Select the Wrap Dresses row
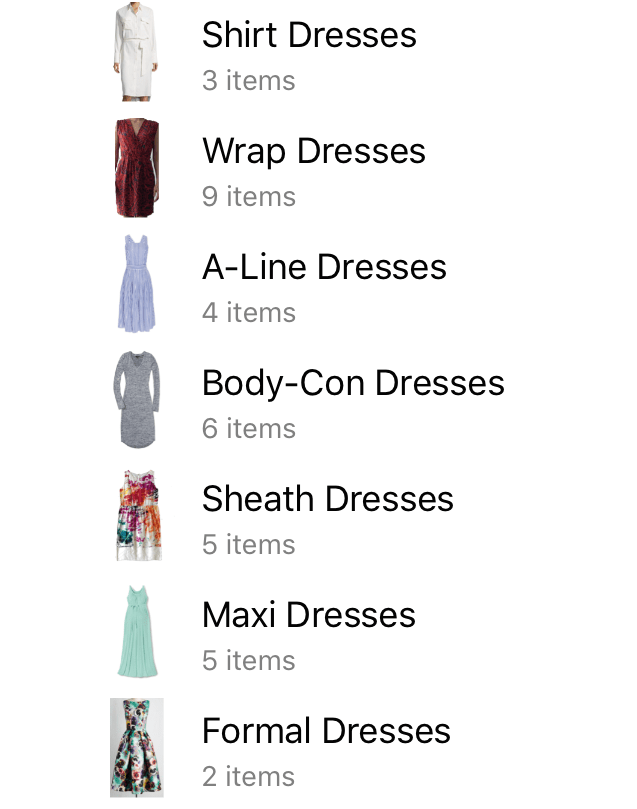637x809 pixels. click(x=313, y=152)
